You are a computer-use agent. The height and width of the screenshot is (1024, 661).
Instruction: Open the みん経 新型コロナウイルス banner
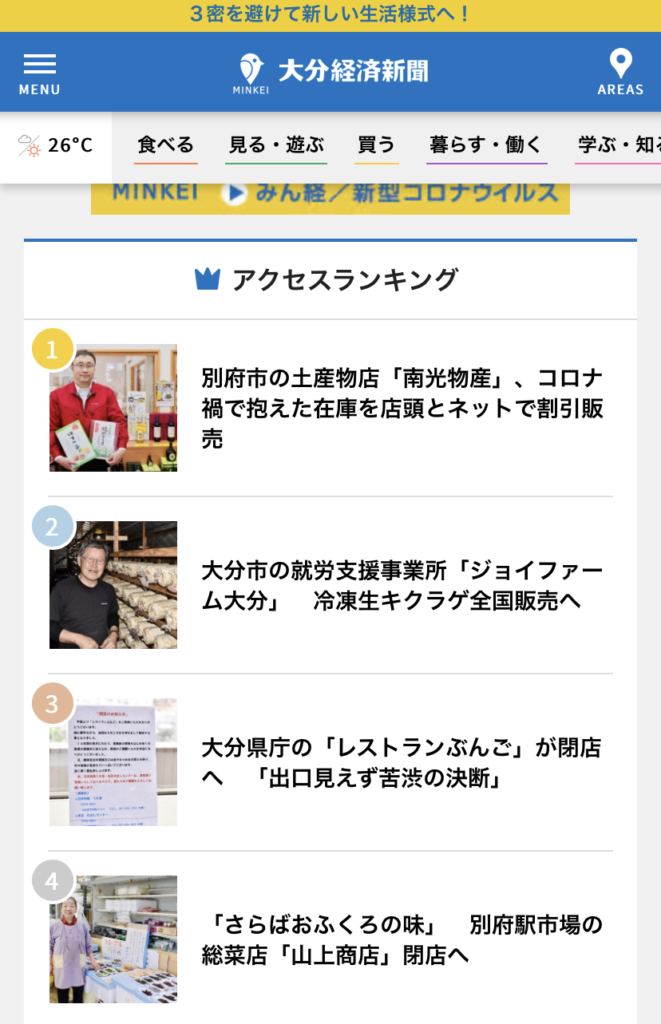(x=330, y=194)
